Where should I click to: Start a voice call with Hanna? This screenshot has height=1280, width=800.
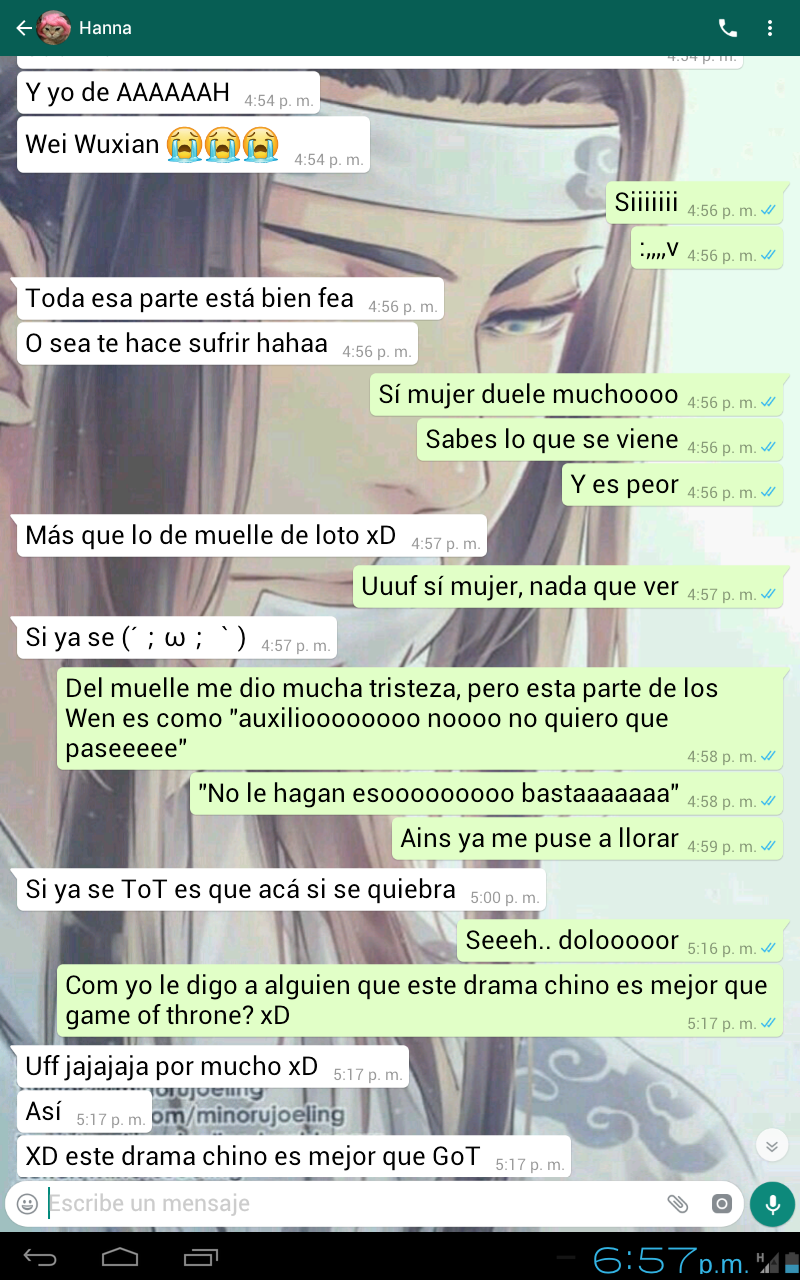coord(727,28)
